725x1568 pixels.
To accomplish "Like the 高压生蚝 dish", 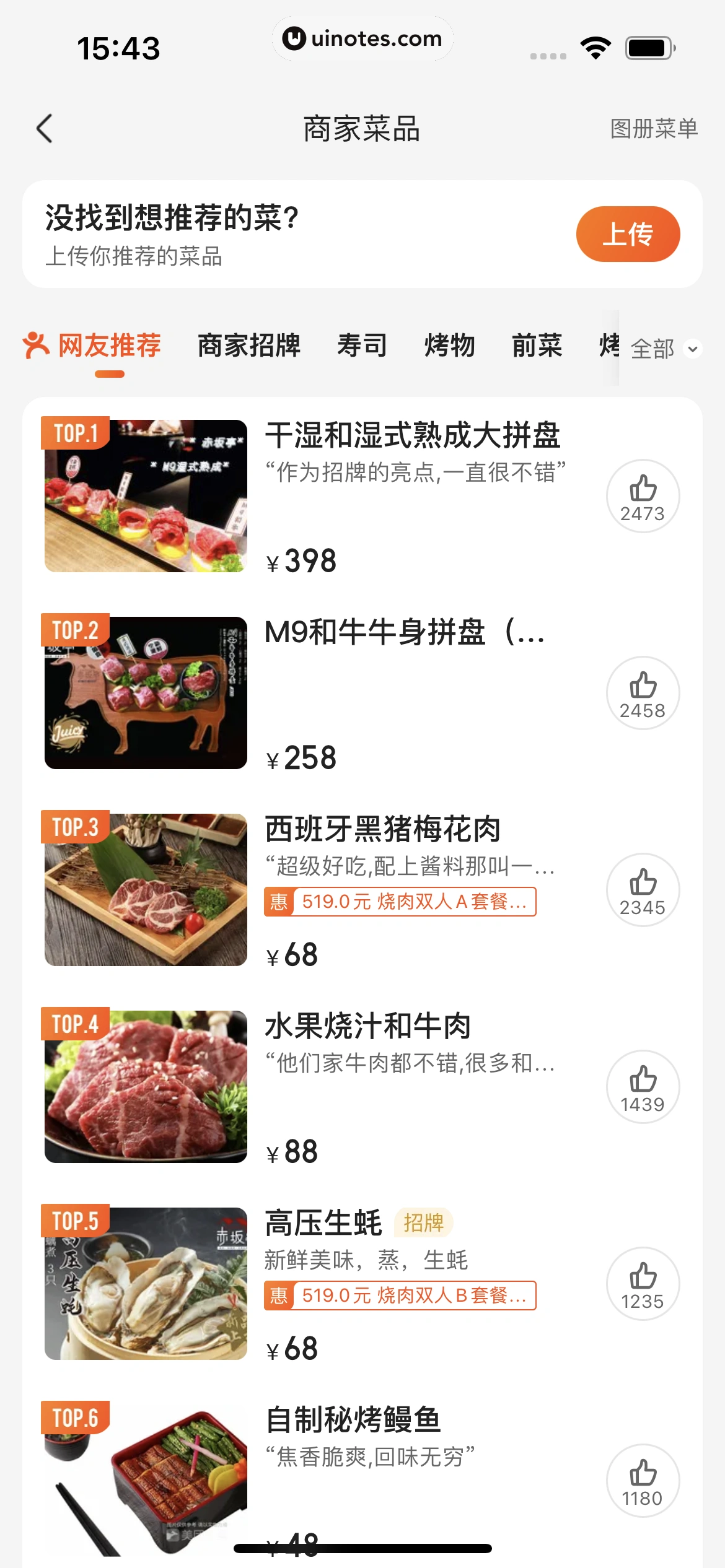I will pos(643,1284).
